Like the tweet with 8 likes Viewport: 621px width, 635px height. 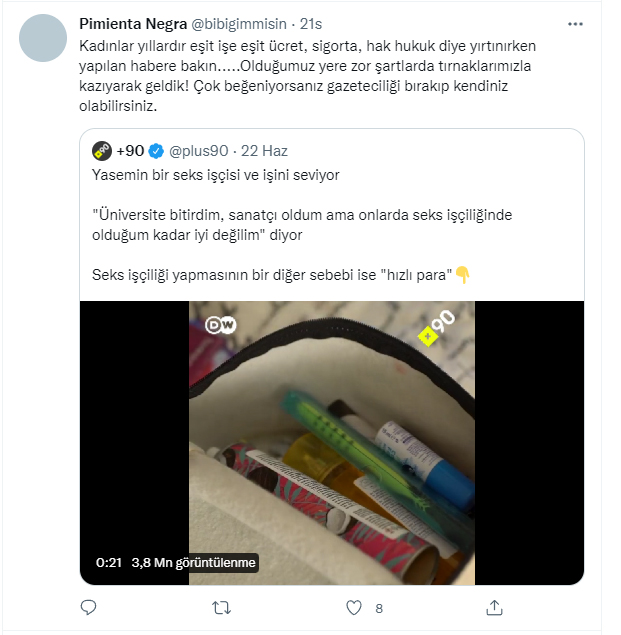pos(353,607)
